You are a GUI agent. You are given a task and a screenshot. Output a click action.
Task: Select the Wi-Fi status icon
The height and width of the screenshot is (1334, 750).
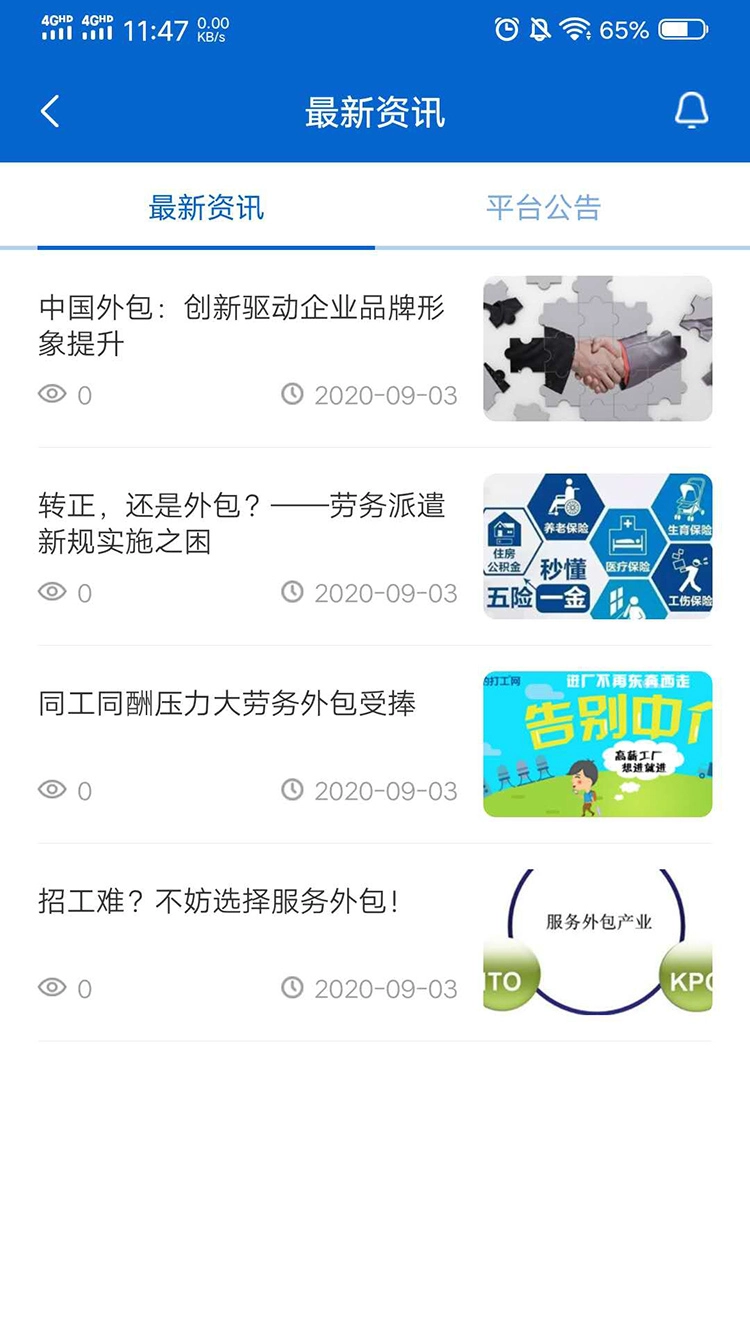pyautogui.click(x=573, y=29)
